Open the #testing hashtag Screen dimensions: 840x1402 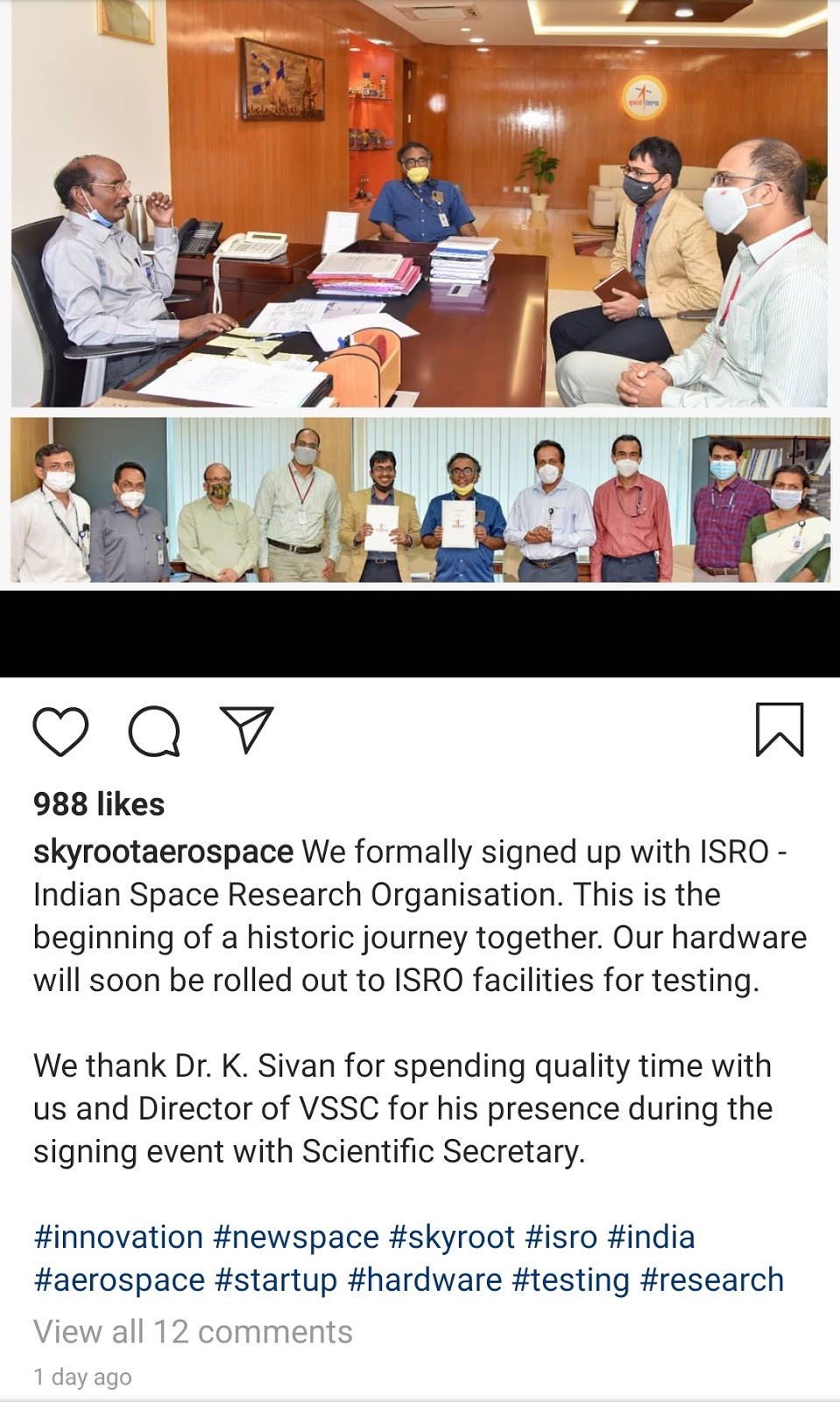click(570, 1280)
